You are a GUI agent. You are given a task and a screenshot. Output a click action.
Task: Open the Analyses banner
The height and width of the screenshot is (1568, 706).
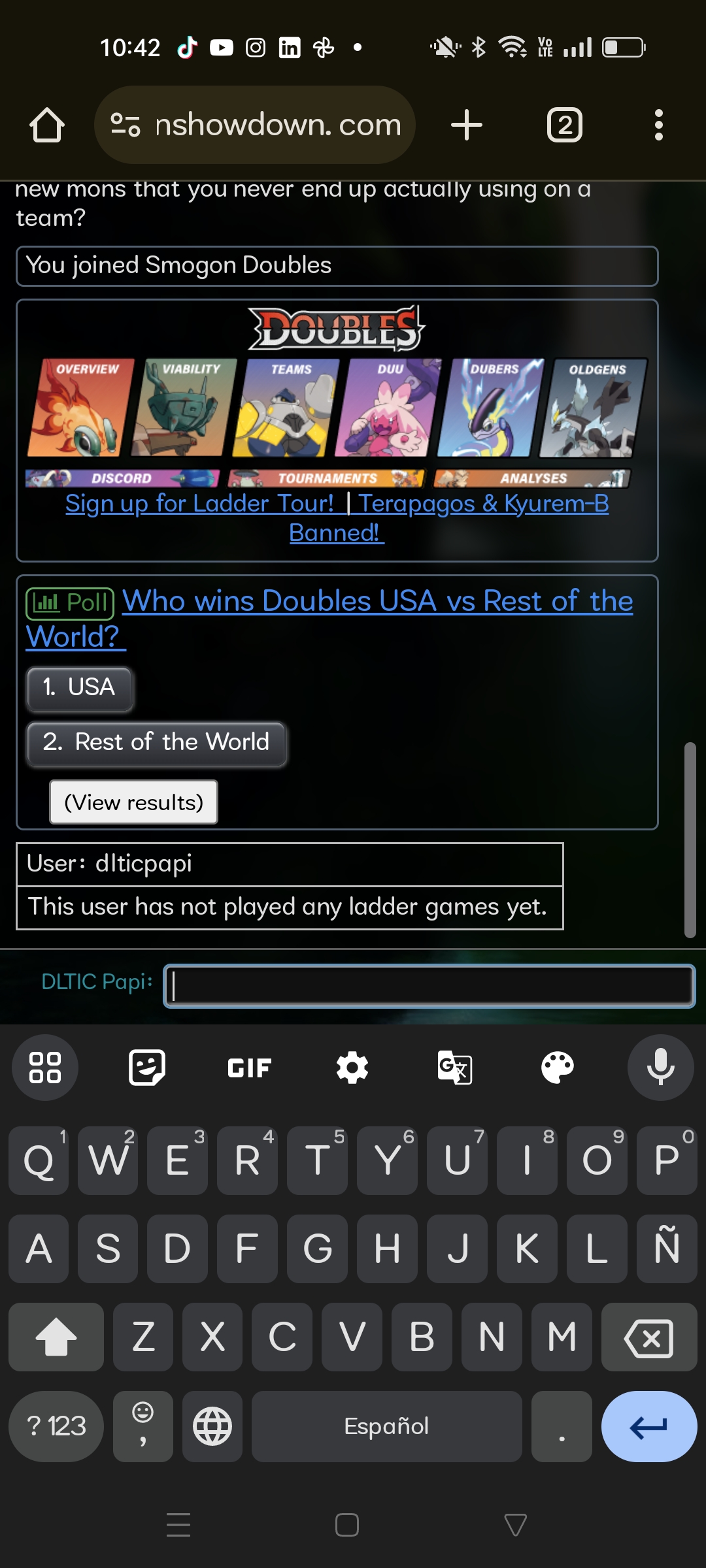tap(532, 478)
